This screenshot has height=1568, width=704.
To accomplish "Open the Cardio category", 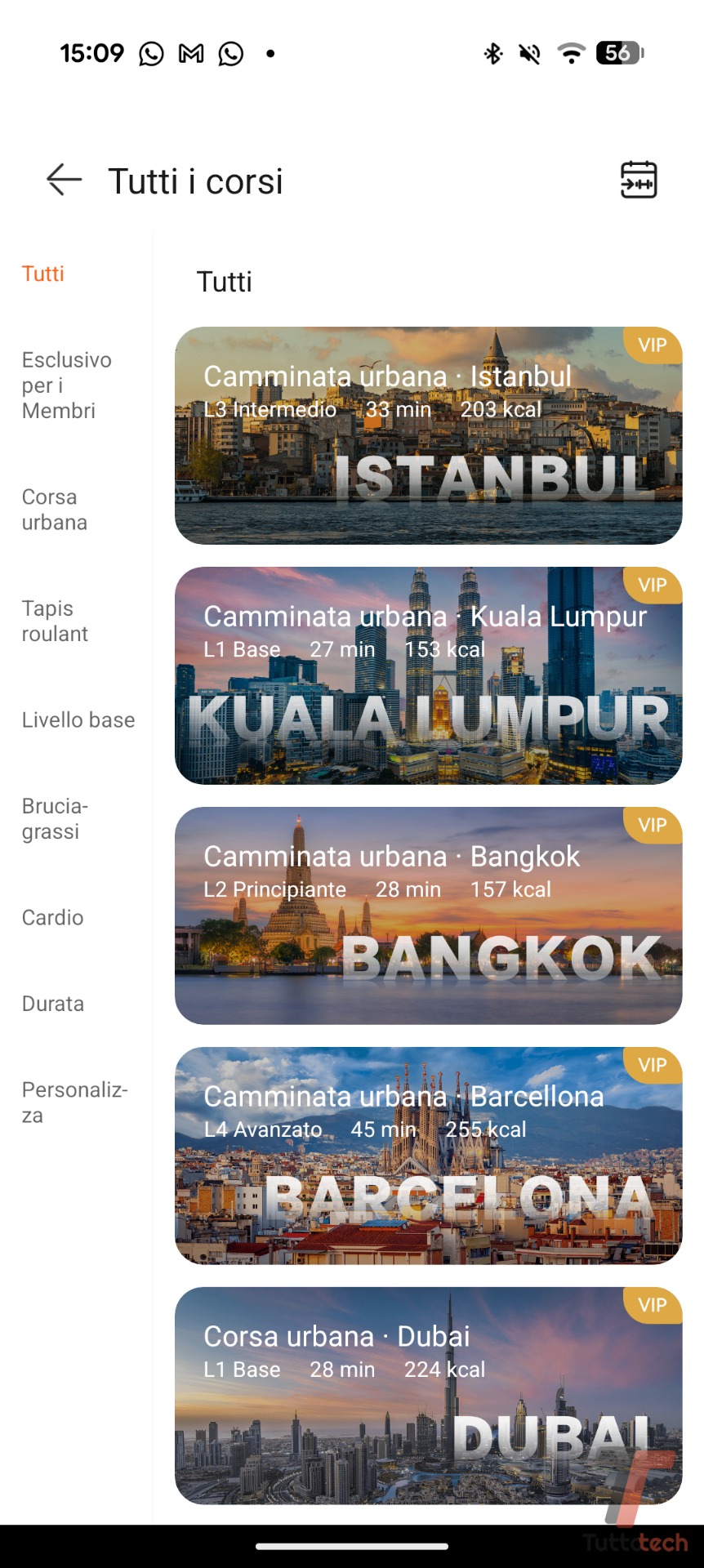I will 53,918.
